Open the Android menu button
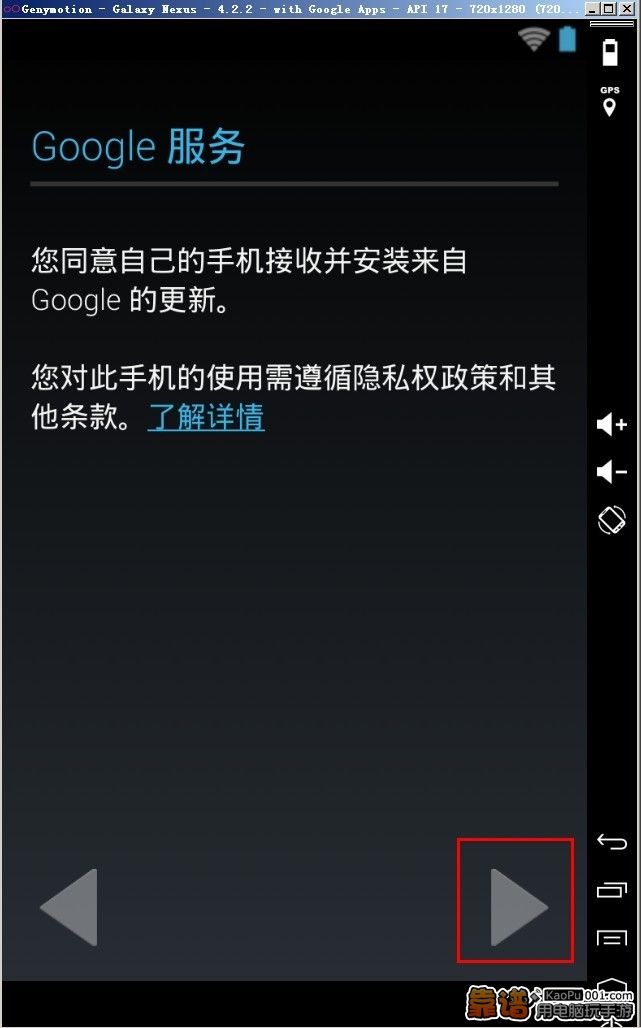Viewport: 641px width, 1028px height. tap(611, 937)
